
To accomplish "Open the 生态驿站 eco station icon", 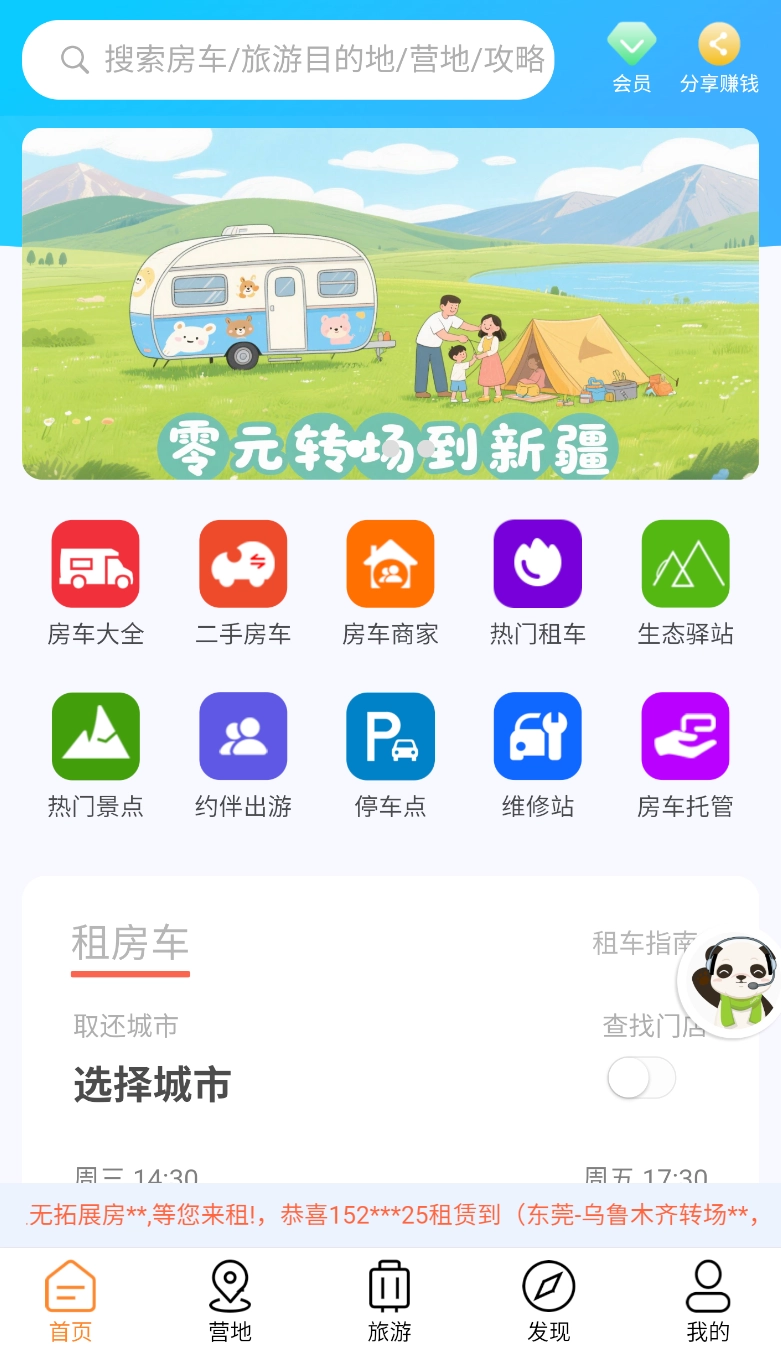I will [x=685, y=563].
